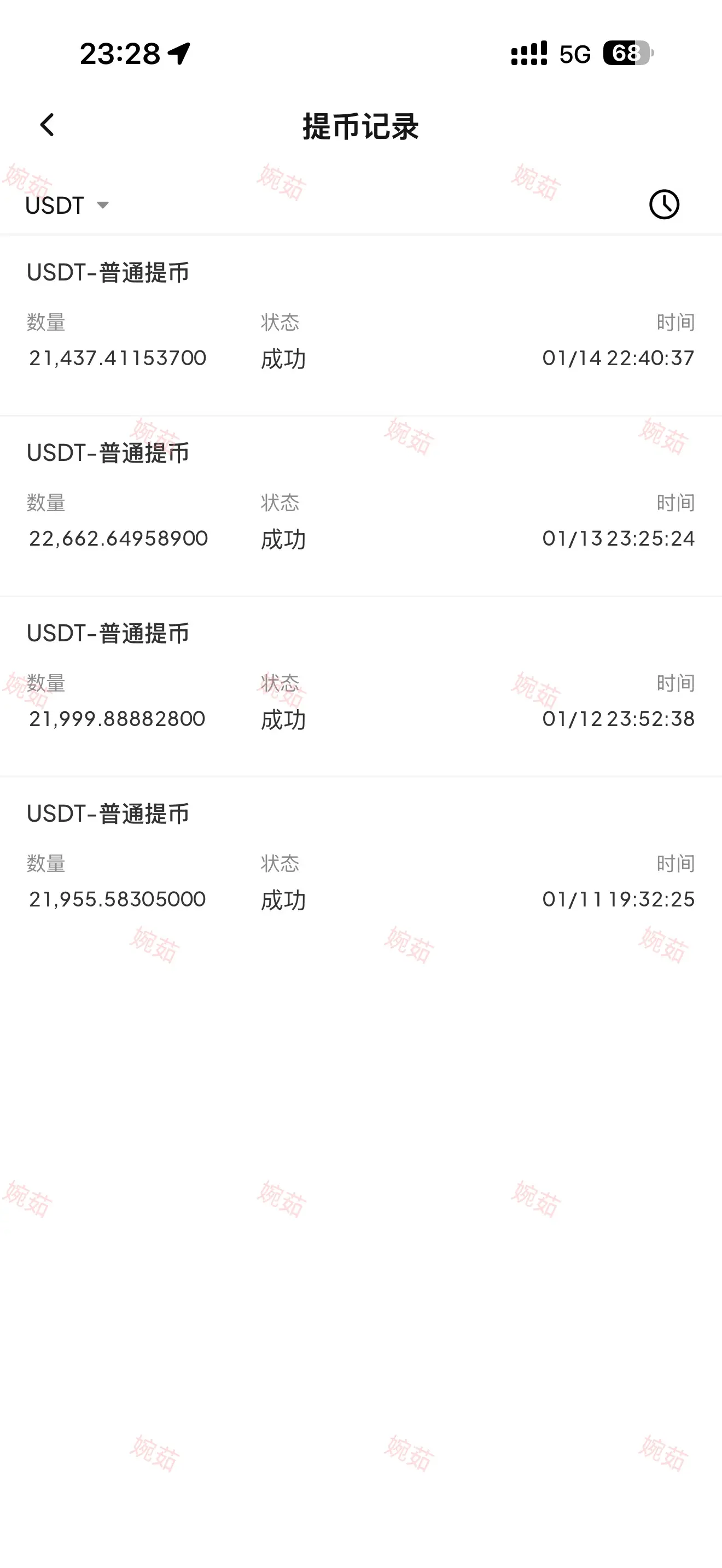Screen dimensions: 722x1568
Task: Open the withdrawal record of 21,437.41153700 USDT
Action: [360, 325]
